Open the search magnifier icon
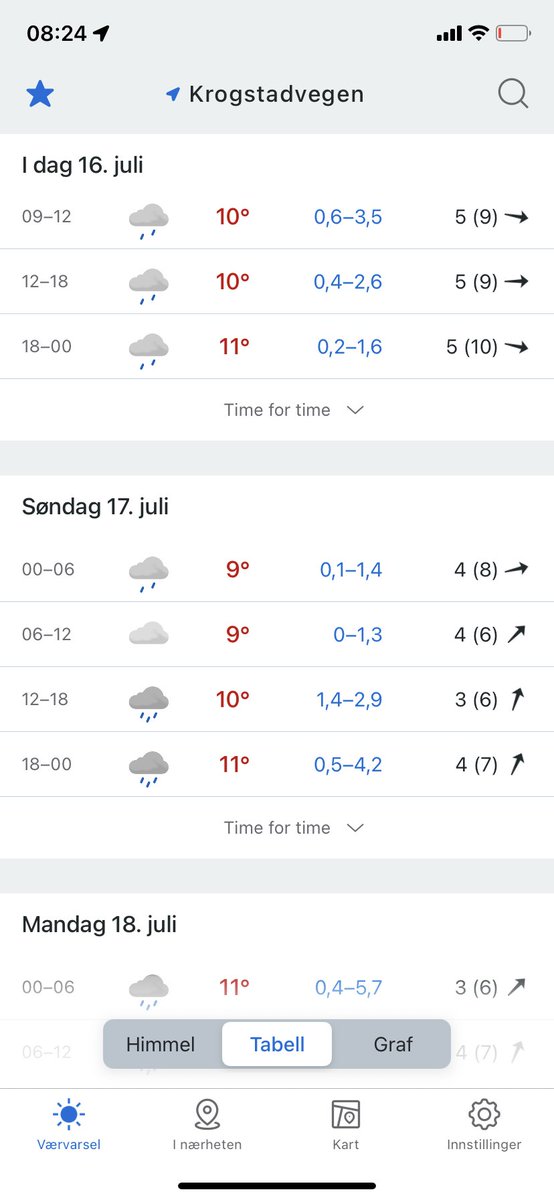This screenshot has height=1200, width=554. 513,94
